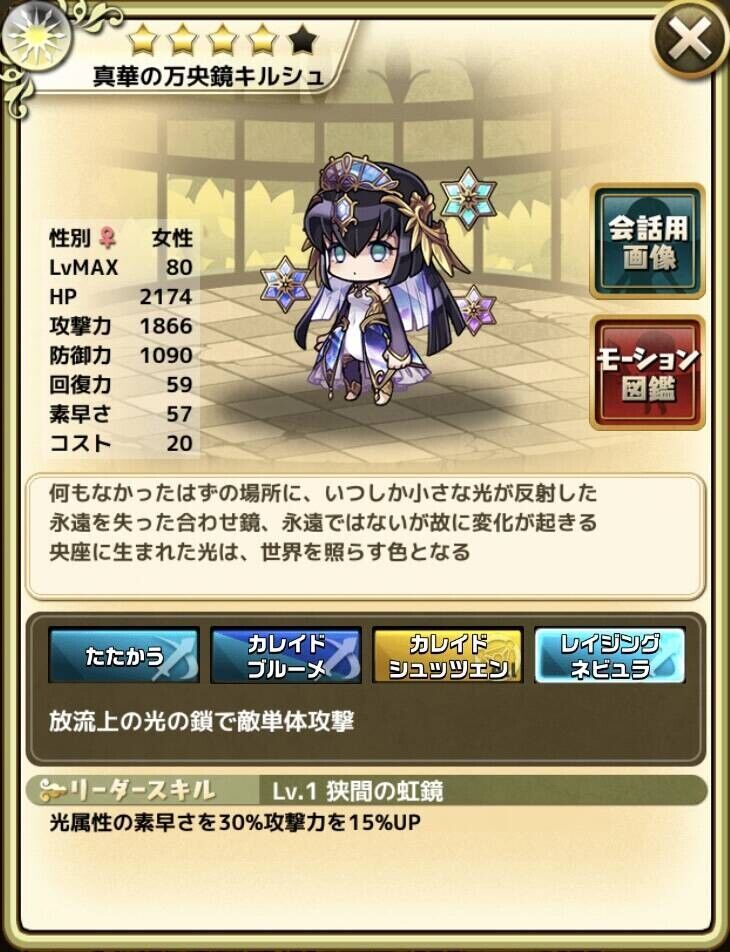Open the 会話用画像 view
The image size is (730, 952).
point(647,241)
